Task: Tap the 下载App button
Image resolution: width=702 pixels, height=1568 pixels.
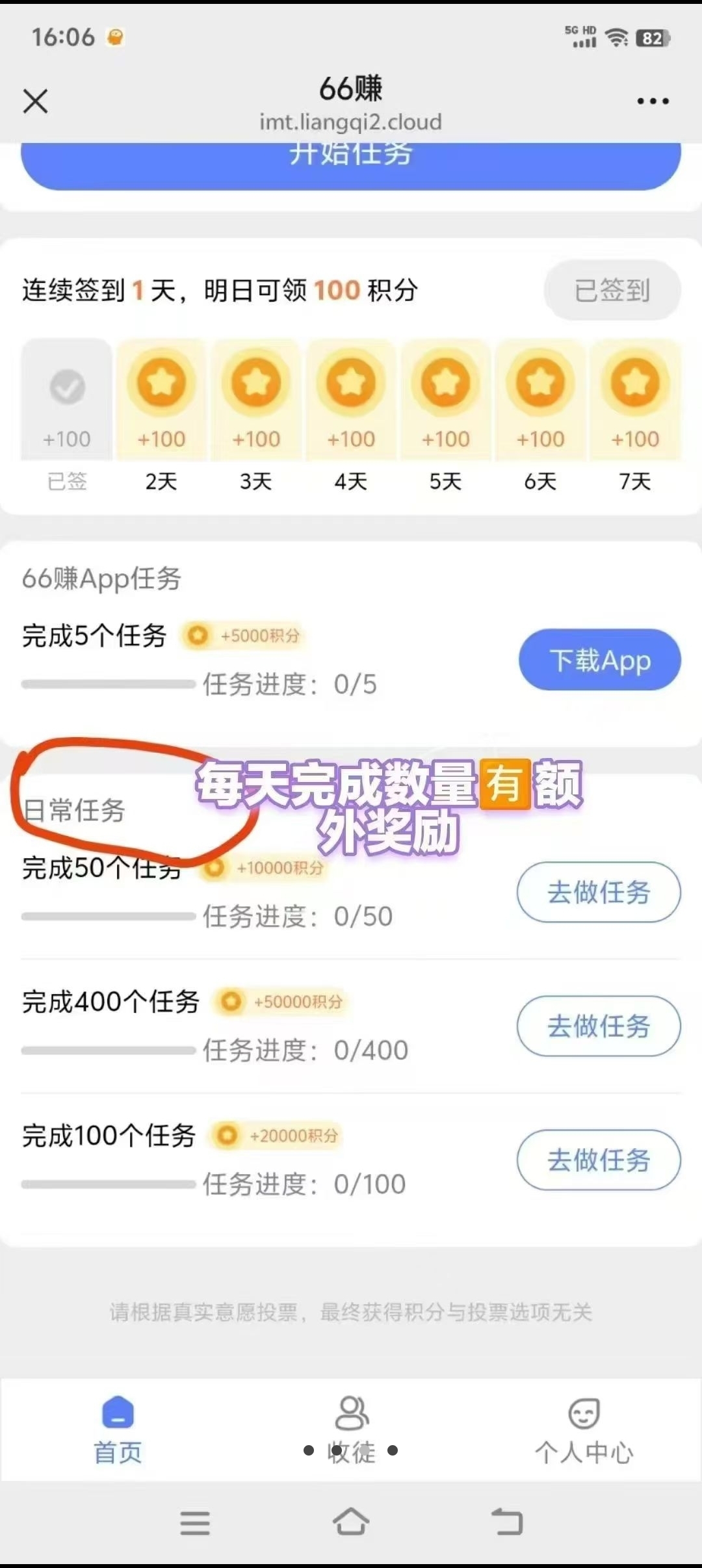Action: pyautogui.click(x=599, y=660)
